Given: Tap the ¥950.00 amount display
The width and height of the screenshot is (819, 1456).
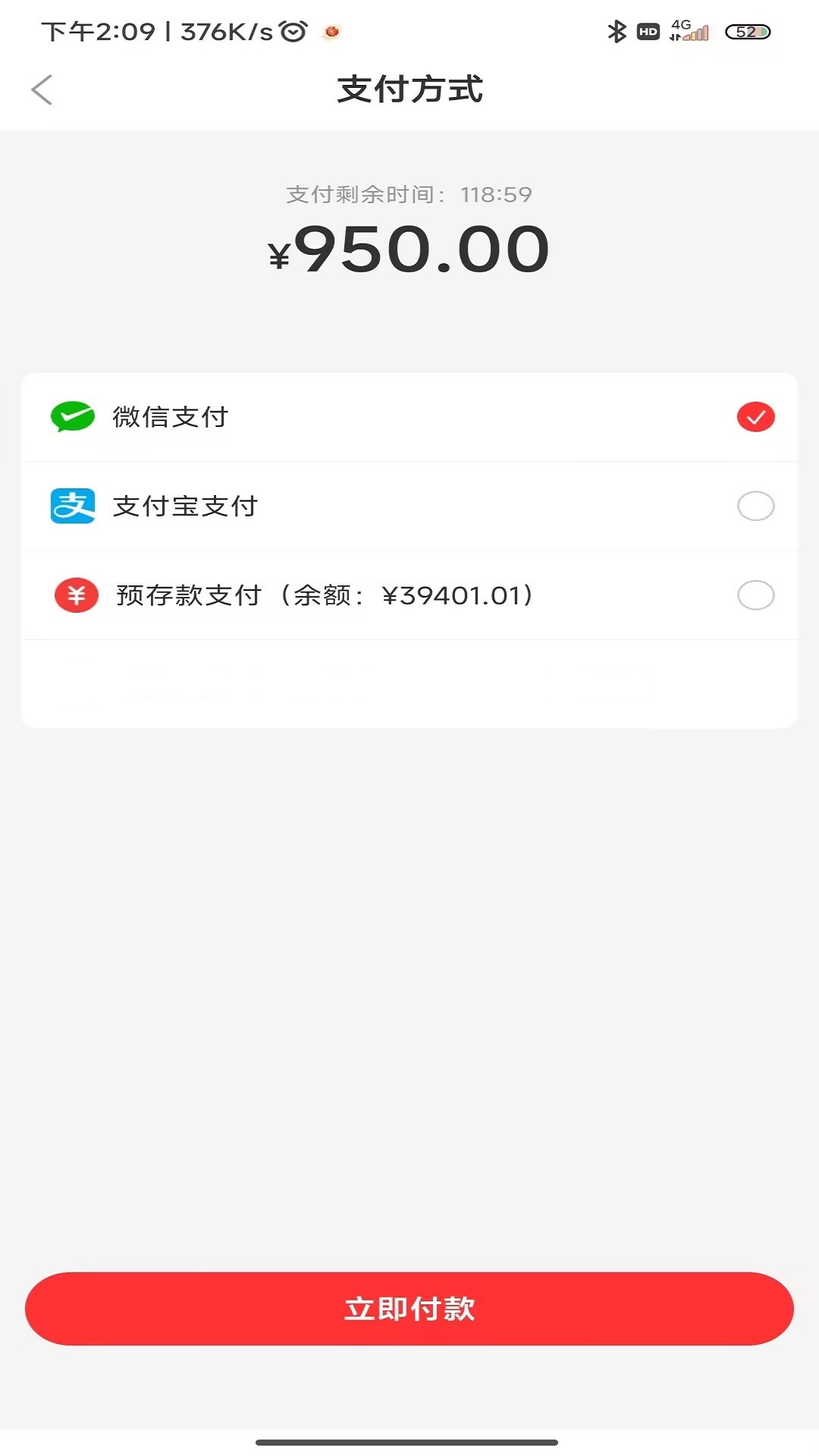Looking at the screenshot, I should (x=409, y=250).
